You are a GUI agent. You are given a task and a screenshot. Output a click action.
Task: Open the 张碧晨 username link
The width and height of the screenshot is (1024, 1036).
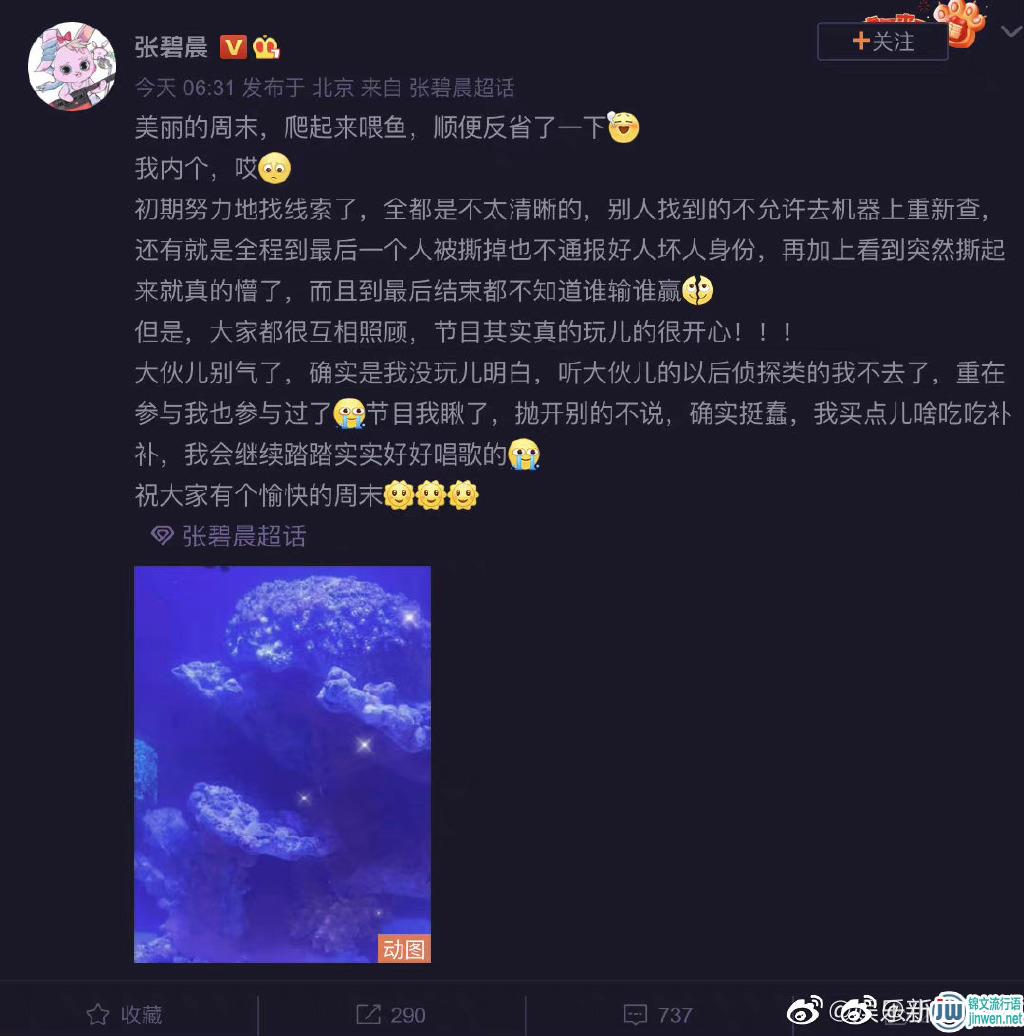171,47
